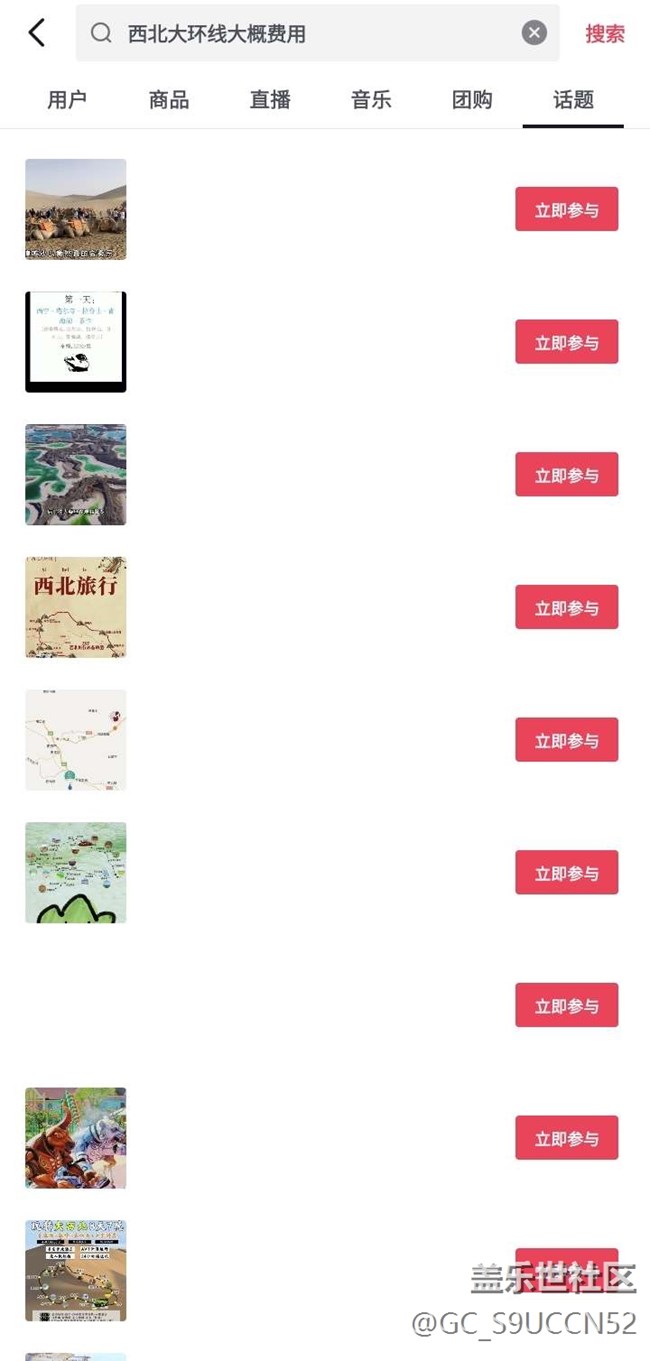This screenshot has width=650, height=1361.
Task: Select the 音乐 tab
Action: click(x=371, y=100)
